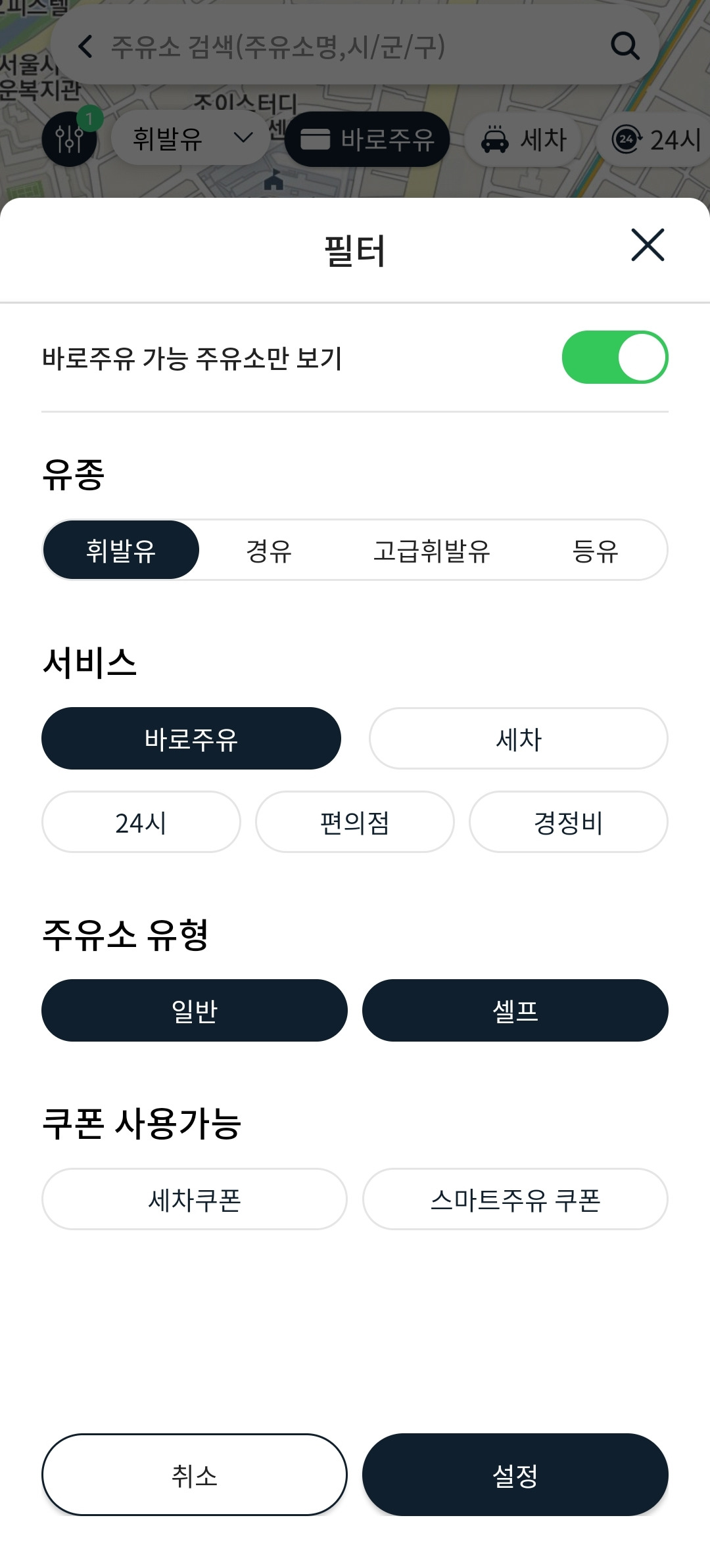Select 경유 fuel type
The image size is (710, 1568).
269,550
